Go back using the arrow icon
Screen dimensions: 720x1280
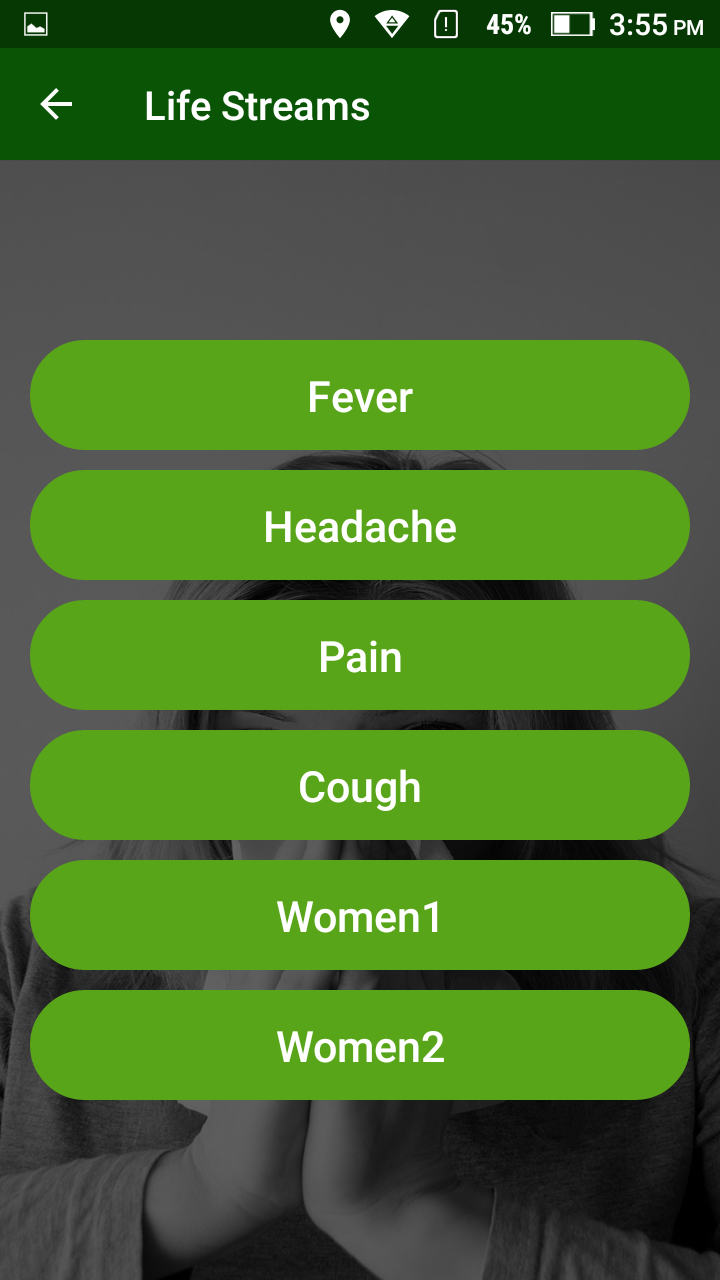[x=56, y=104]
